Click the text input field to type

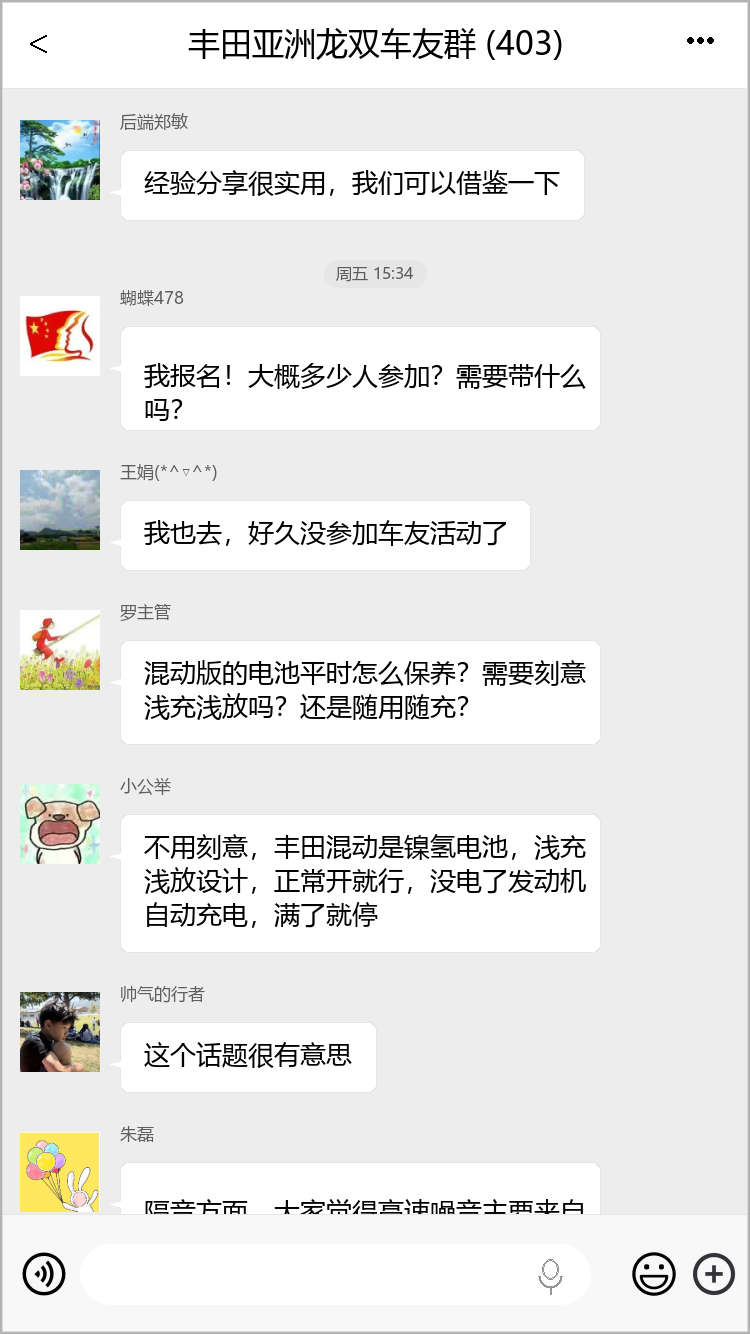(x=335, y=1274)
